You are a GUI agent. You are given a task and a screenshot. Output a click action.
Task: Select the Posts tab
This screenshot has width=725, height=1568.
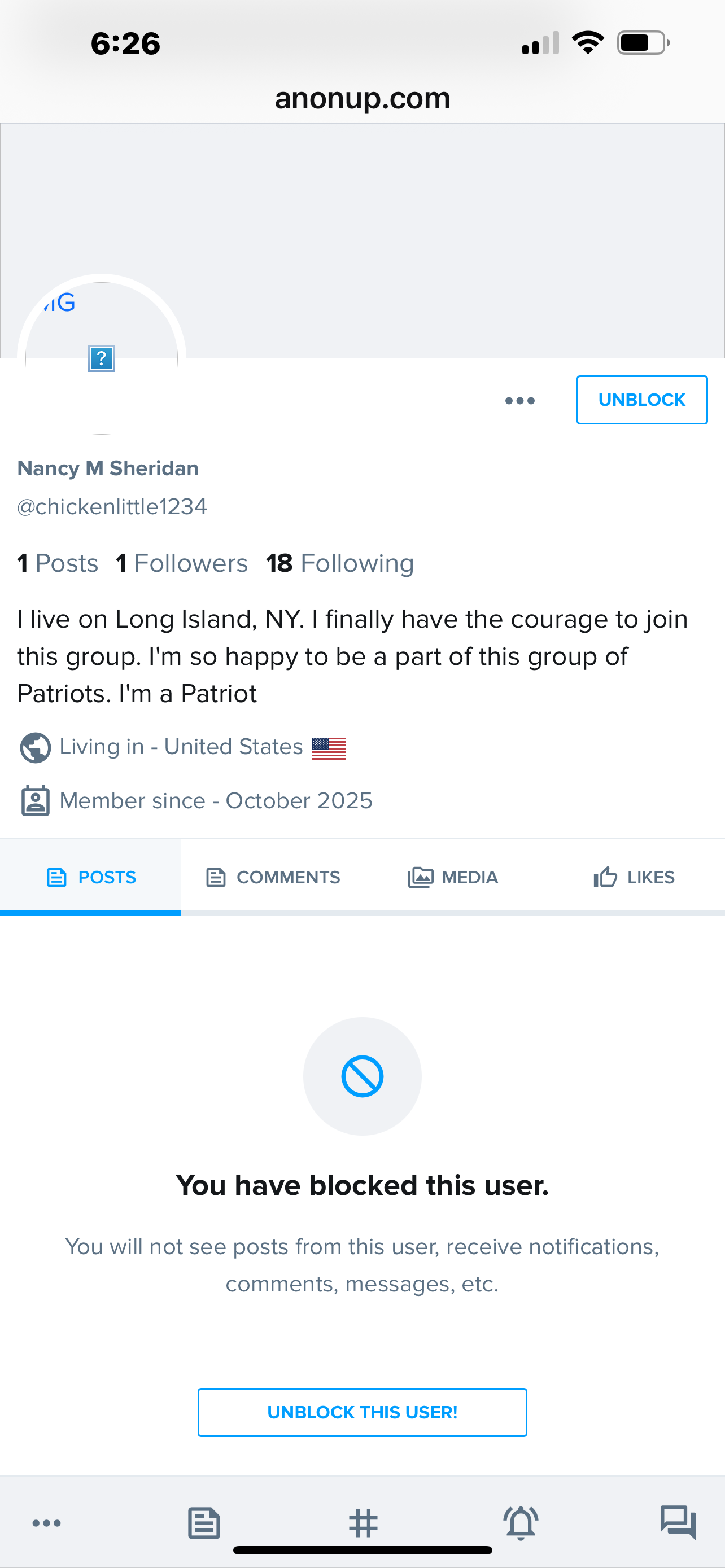click(x=91, y=877)
